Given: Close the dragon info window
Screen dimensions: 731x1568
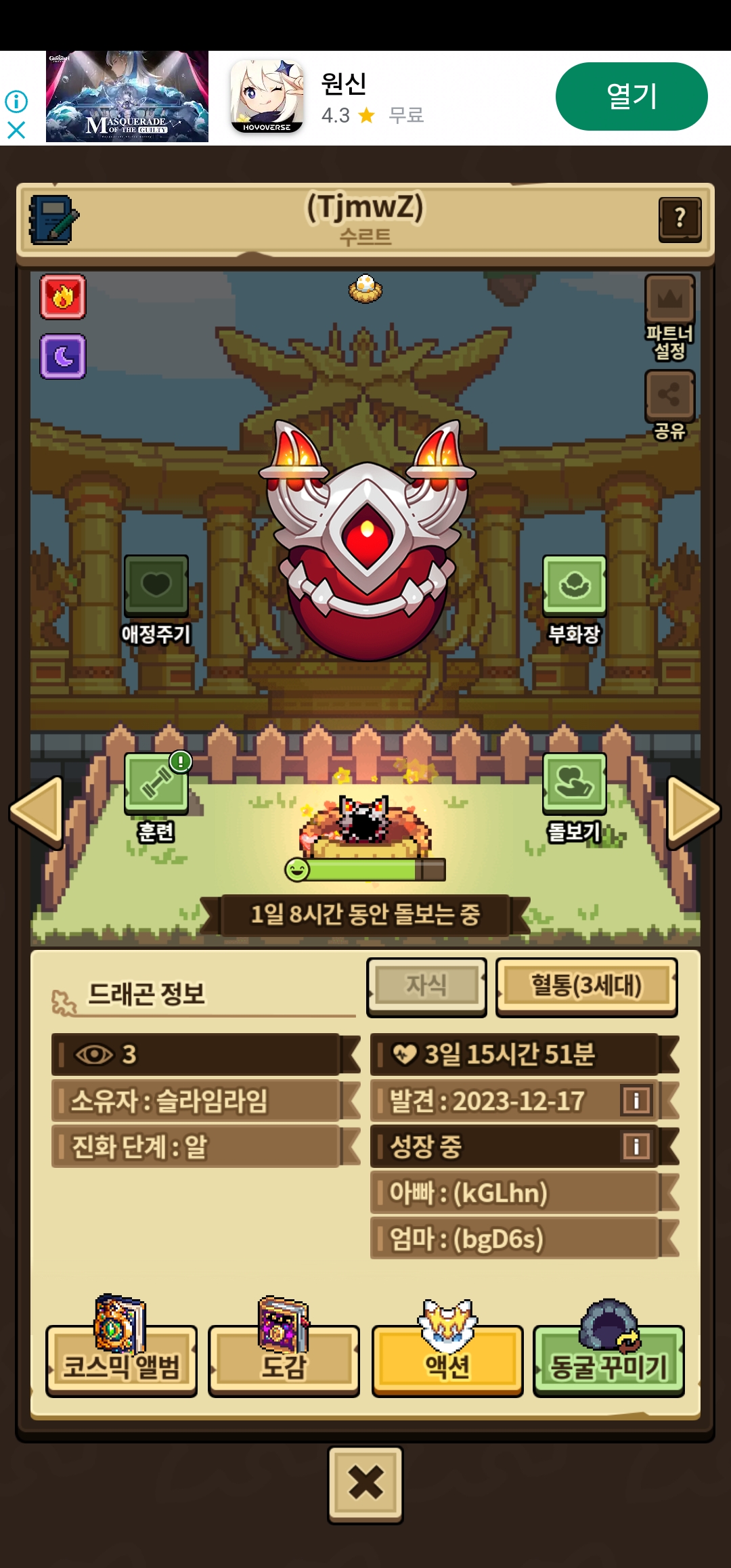Looking at the screenshot, I should [365, 1484].
